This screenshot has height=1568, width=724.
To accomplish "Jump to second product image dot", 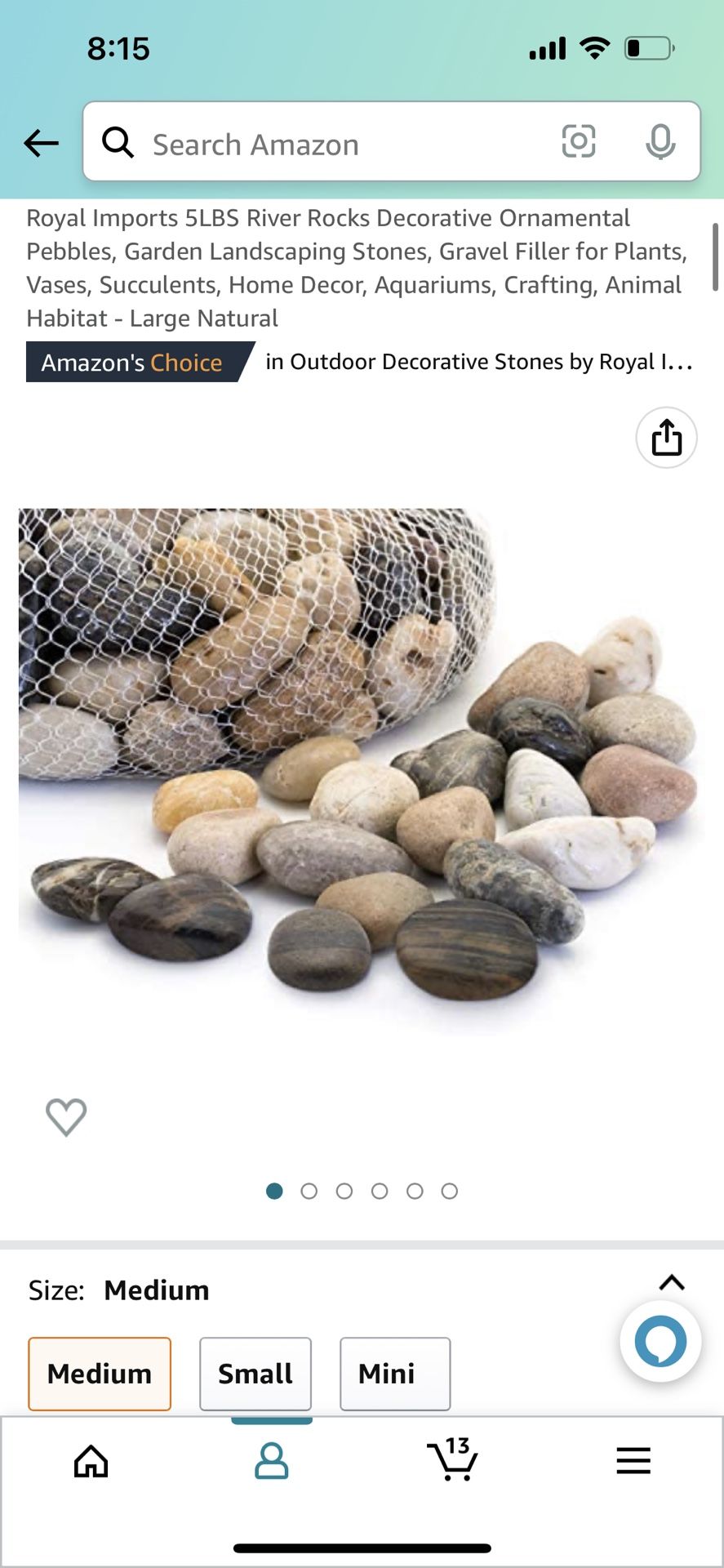I will coord(309,1192).
